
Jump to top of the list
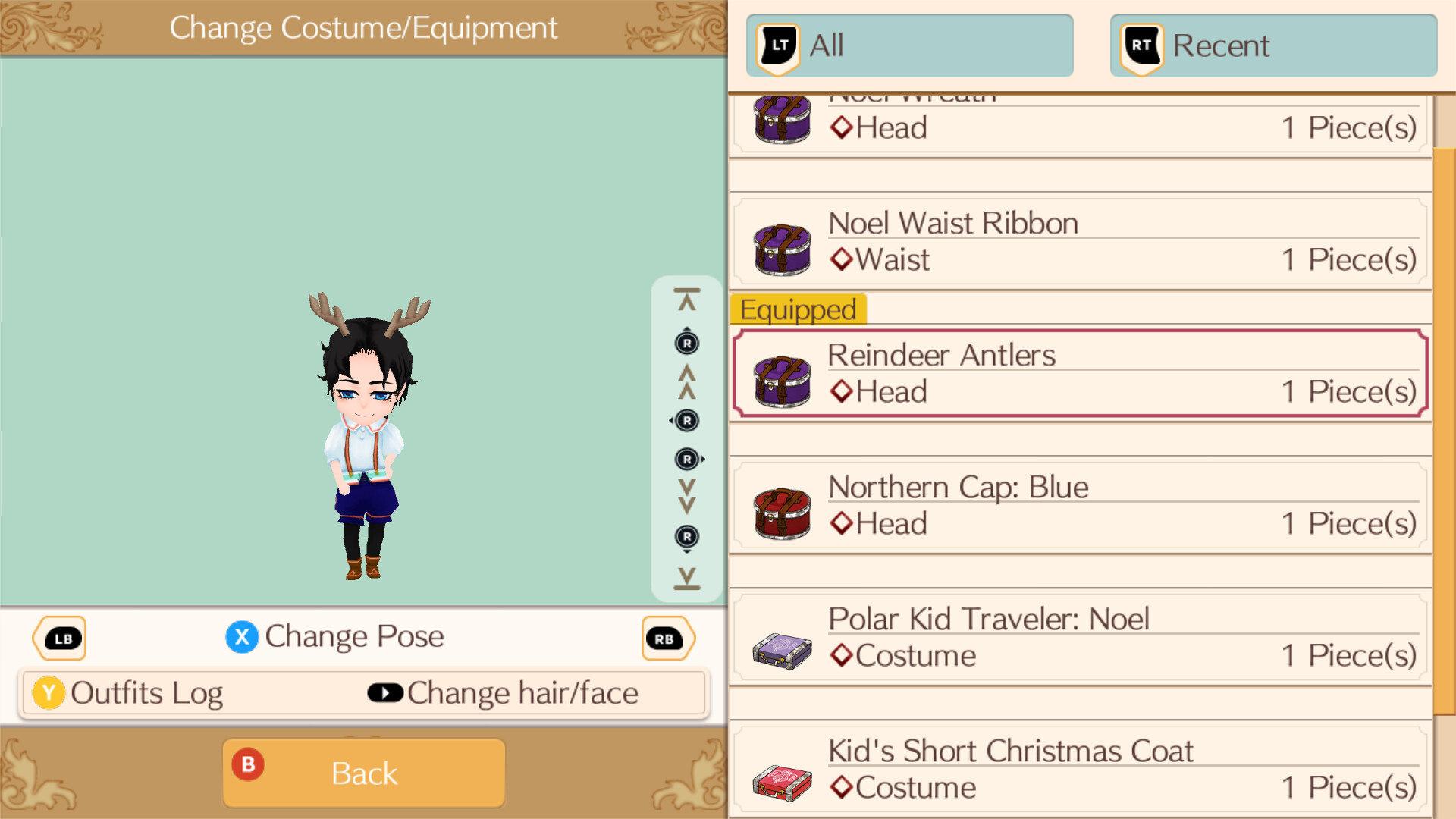pos(686,301)
